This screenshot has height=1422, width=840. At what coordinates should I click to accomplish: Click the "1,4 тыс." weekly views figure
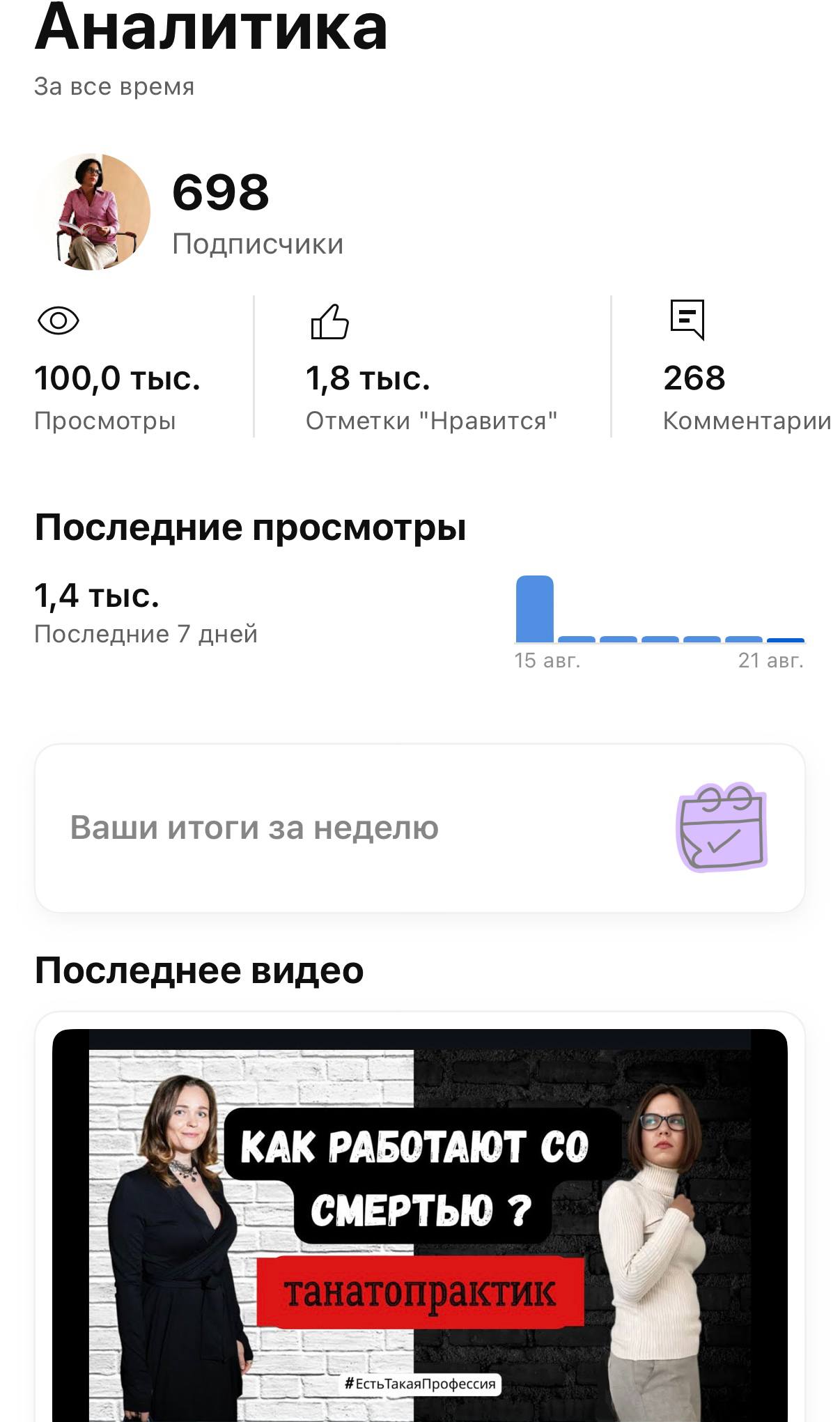[98, 597]
